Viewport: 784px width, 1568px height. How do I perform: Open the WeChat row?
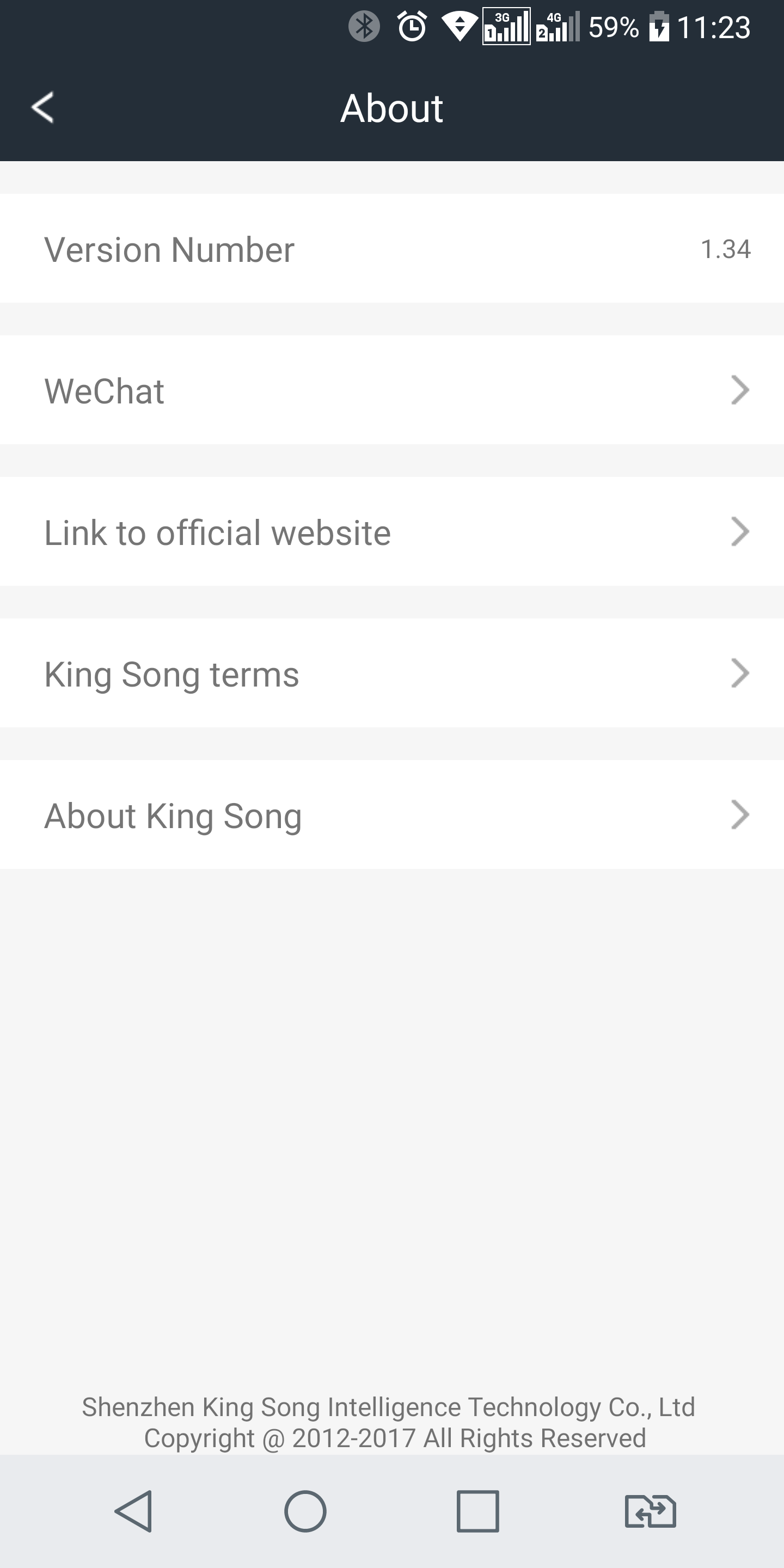click(x=392, y=390)
